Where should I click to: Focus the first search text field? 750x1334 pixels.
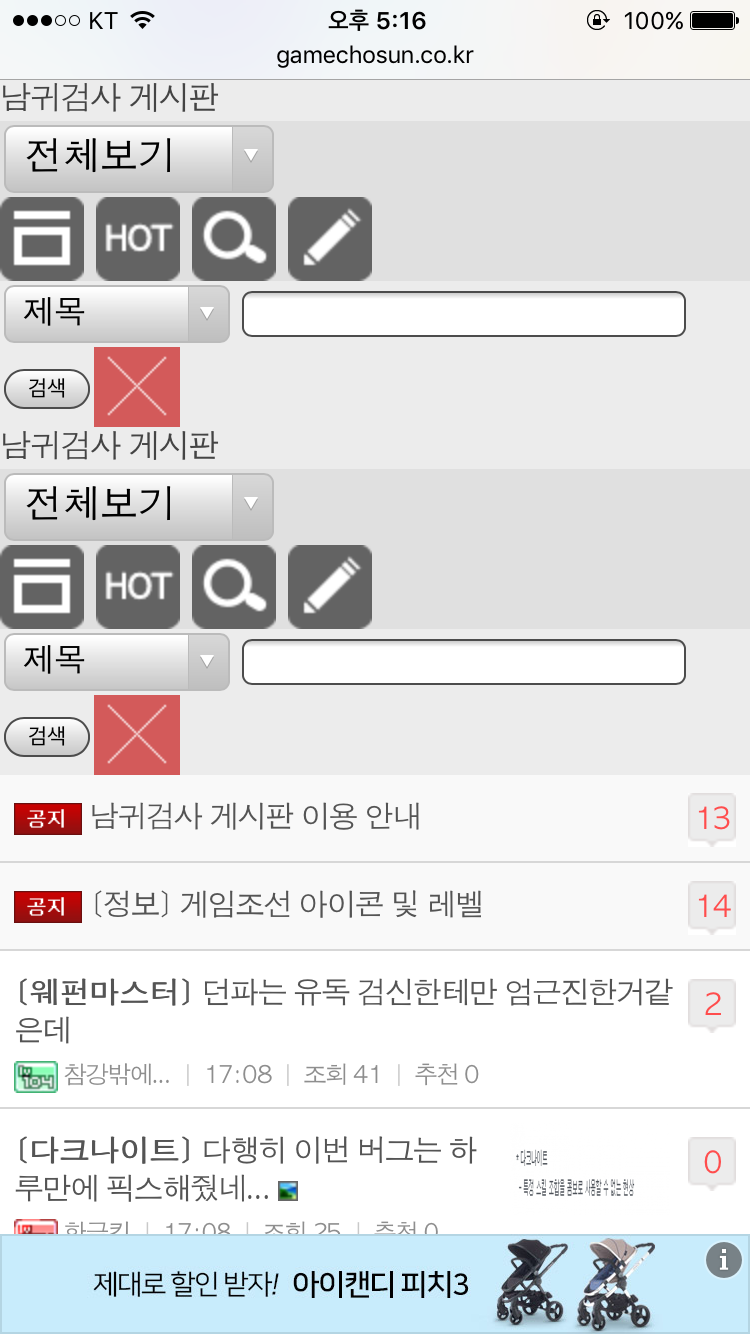[x=463, y=313]
